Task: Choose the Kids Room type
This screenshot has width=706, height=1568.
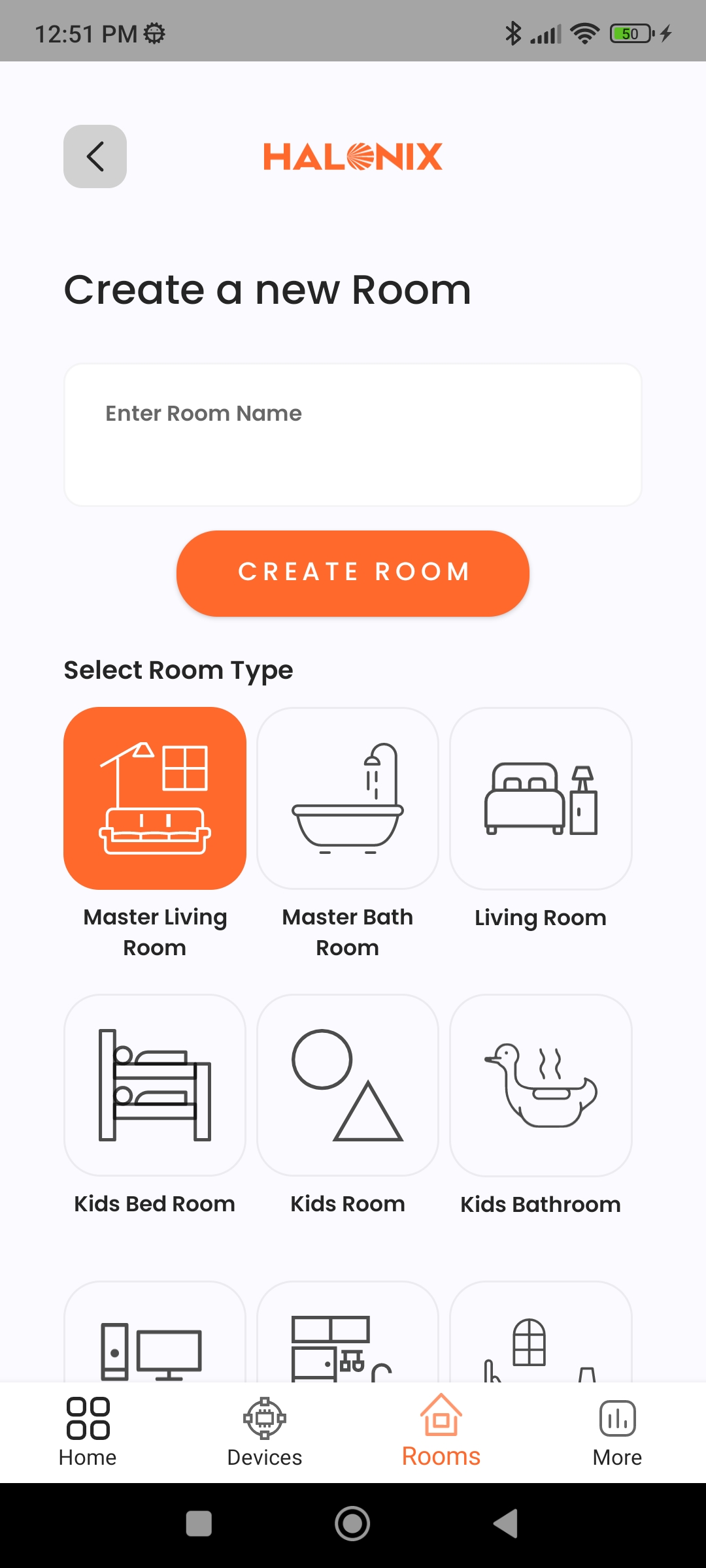Action: (348, 1085)
